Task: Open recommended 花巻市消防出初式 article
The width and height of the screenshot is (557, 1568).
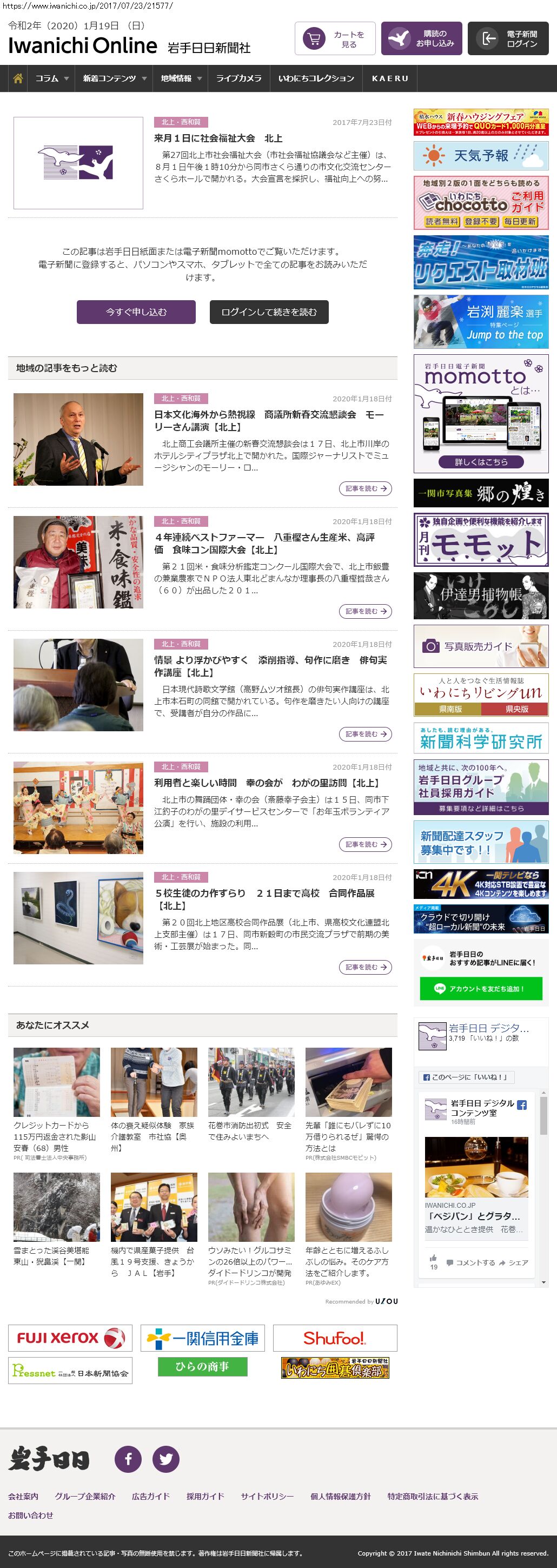Action: [251, 1132]
